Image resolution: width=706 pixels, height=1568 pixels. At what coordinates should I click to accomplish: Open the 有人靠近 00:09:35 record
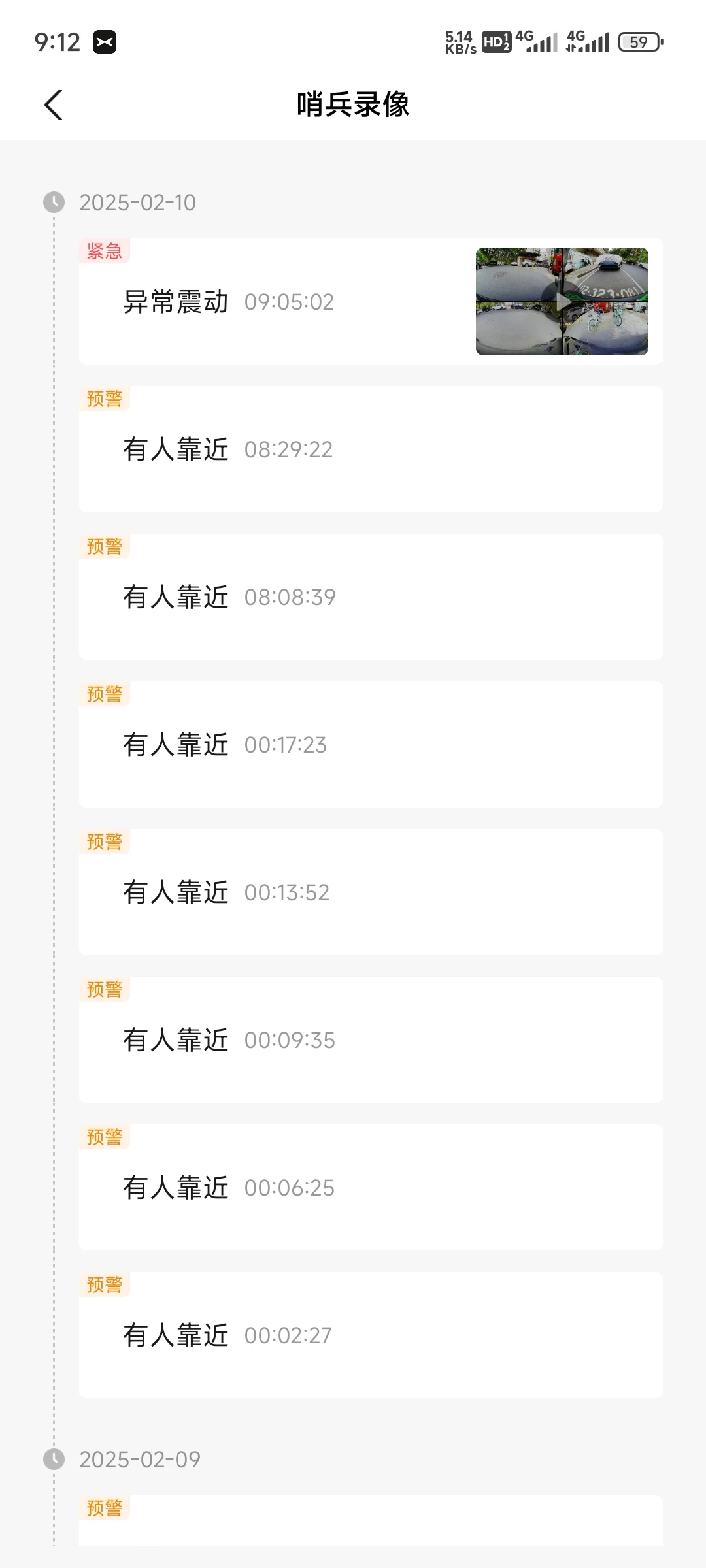pos(371,1039)
